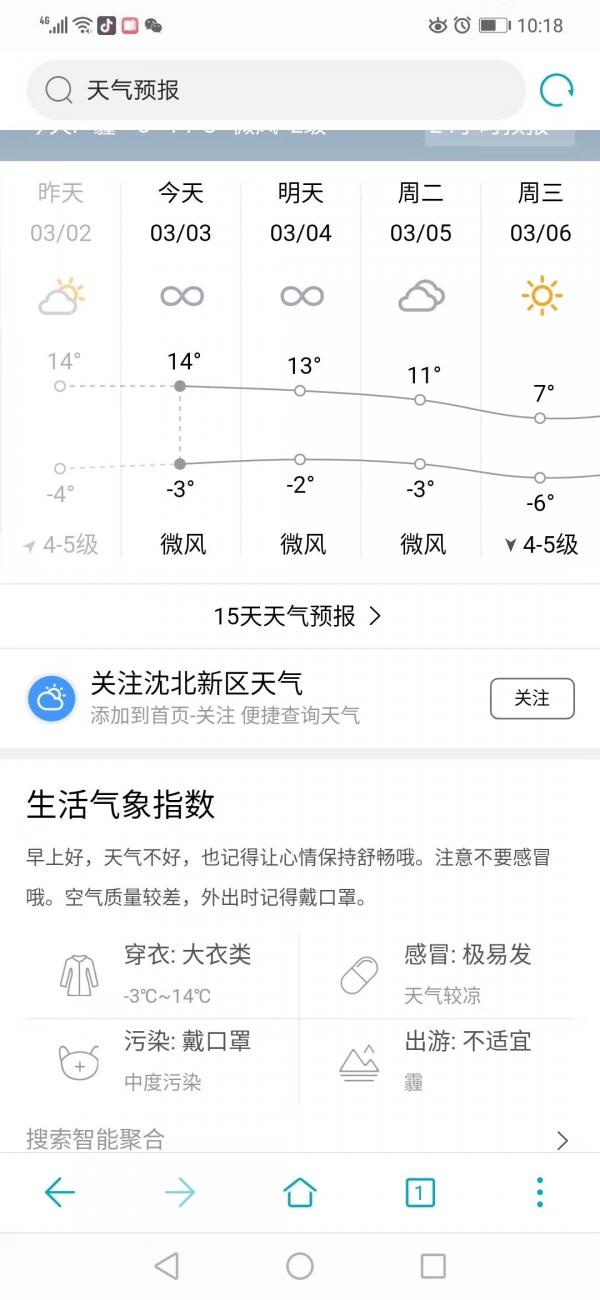Go back with the browser back arrow
The height and width of the screenshot is (1300, 600).
pyautogui.click(x=60, y=1192)
